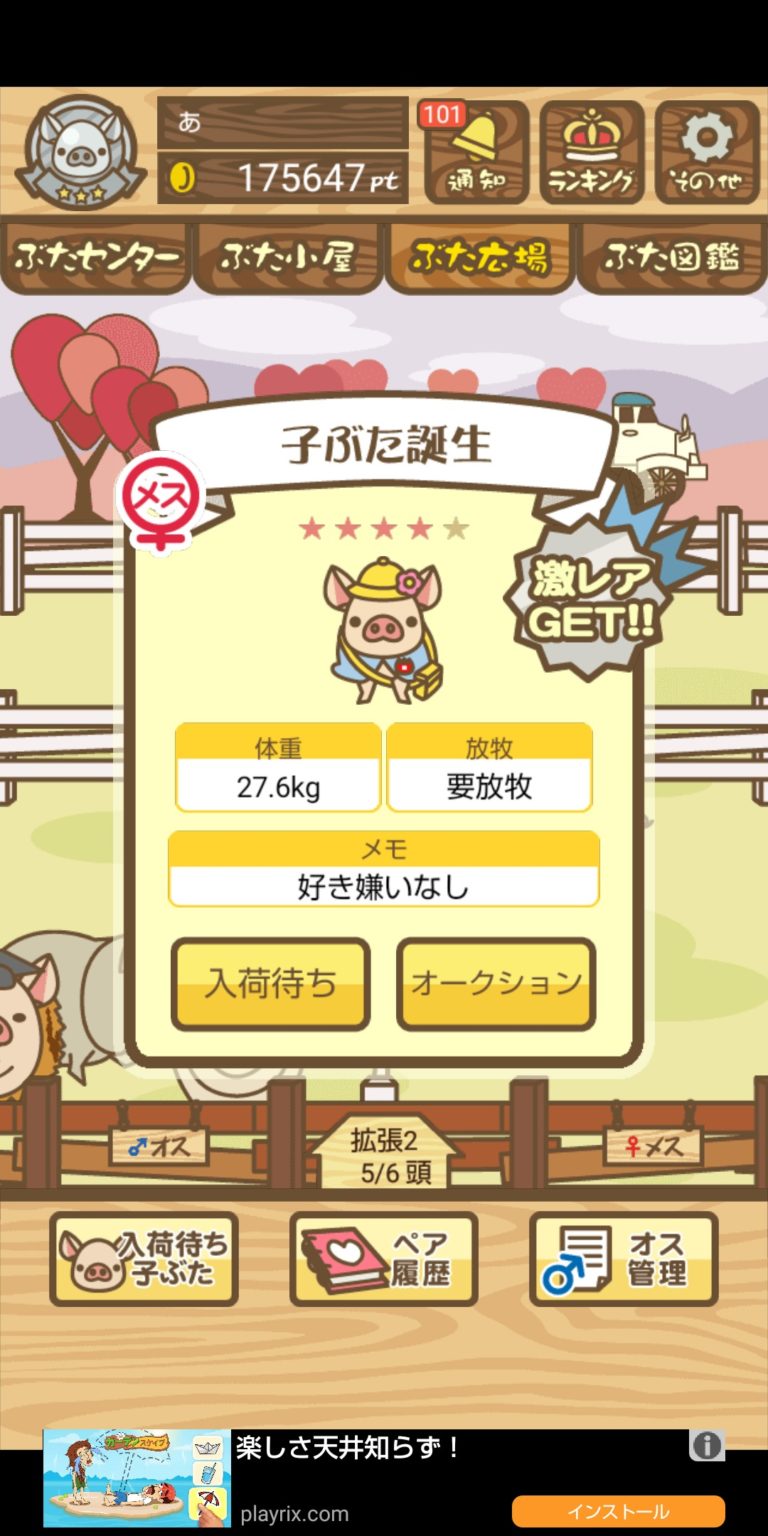Image resolution: width=768 pixels, height=1536 pixels.
Task: View the ペア履歴 pair history
Action: tap(384, 1259)
